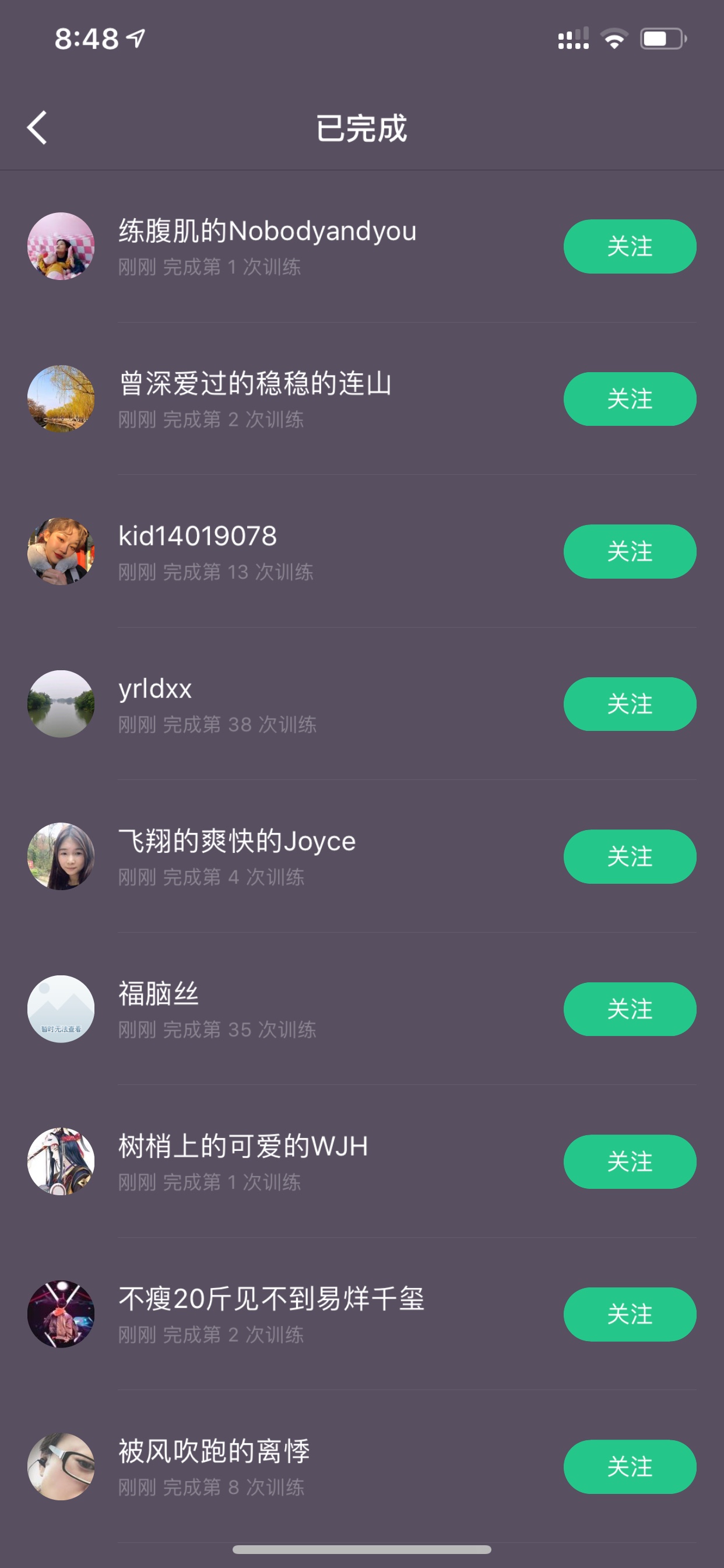This screenshot has height=1568, width=724.
Task: View 福脑丝's profile avatar
Action: 61,1009
